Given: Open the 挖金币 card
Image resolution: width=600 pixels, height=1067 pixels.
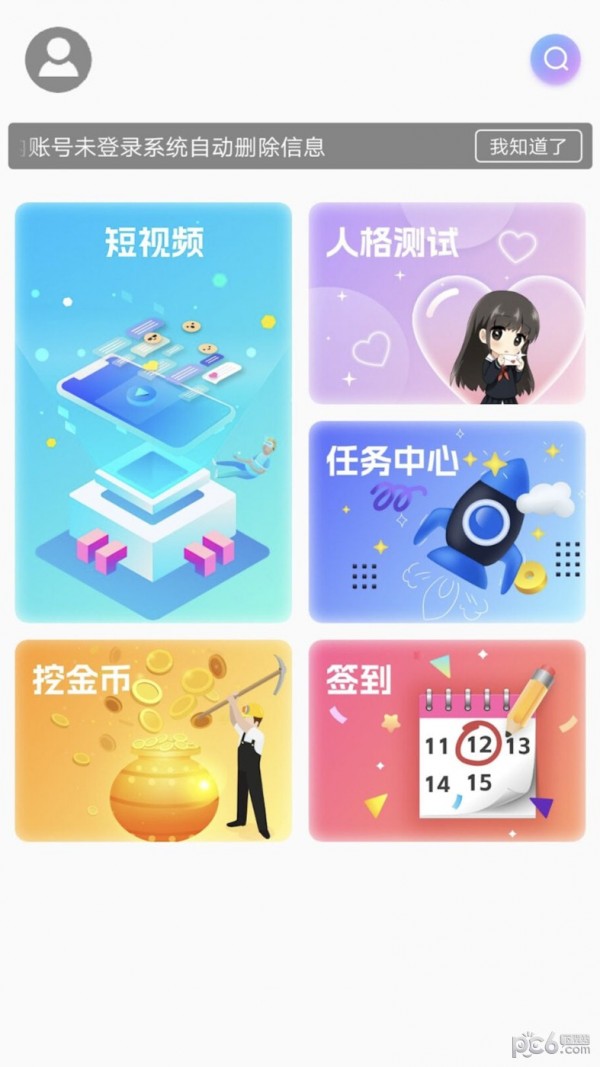Looking at the screenshot, I should [x=153, y=740].
